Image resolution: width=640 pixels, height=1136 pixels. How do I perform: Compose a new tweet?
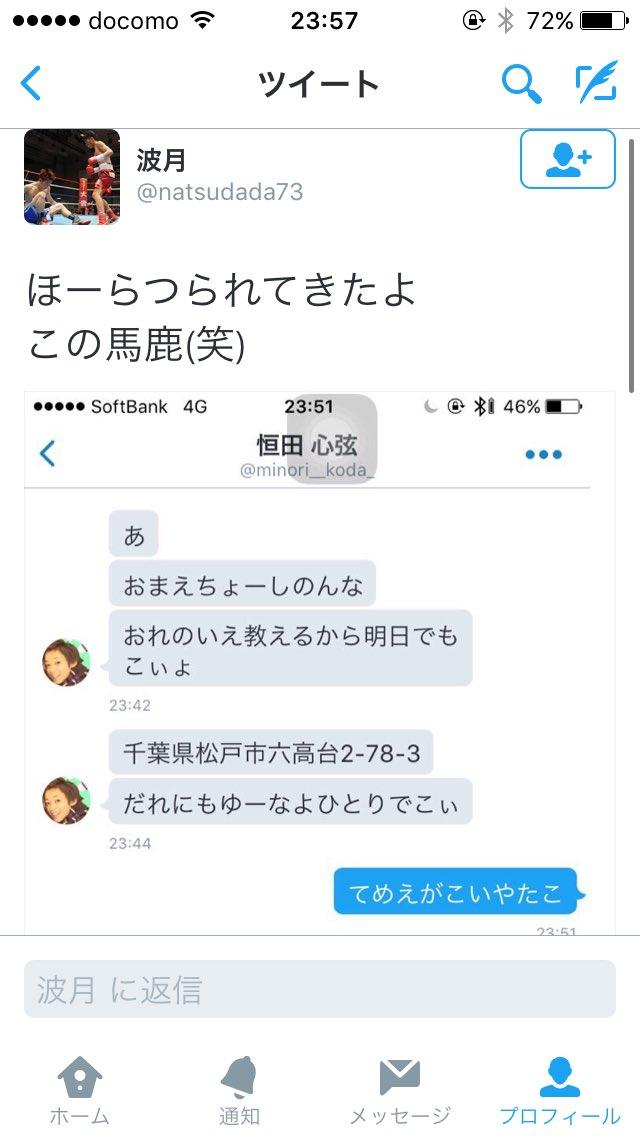pyautogui.click(x=596, y=84)
